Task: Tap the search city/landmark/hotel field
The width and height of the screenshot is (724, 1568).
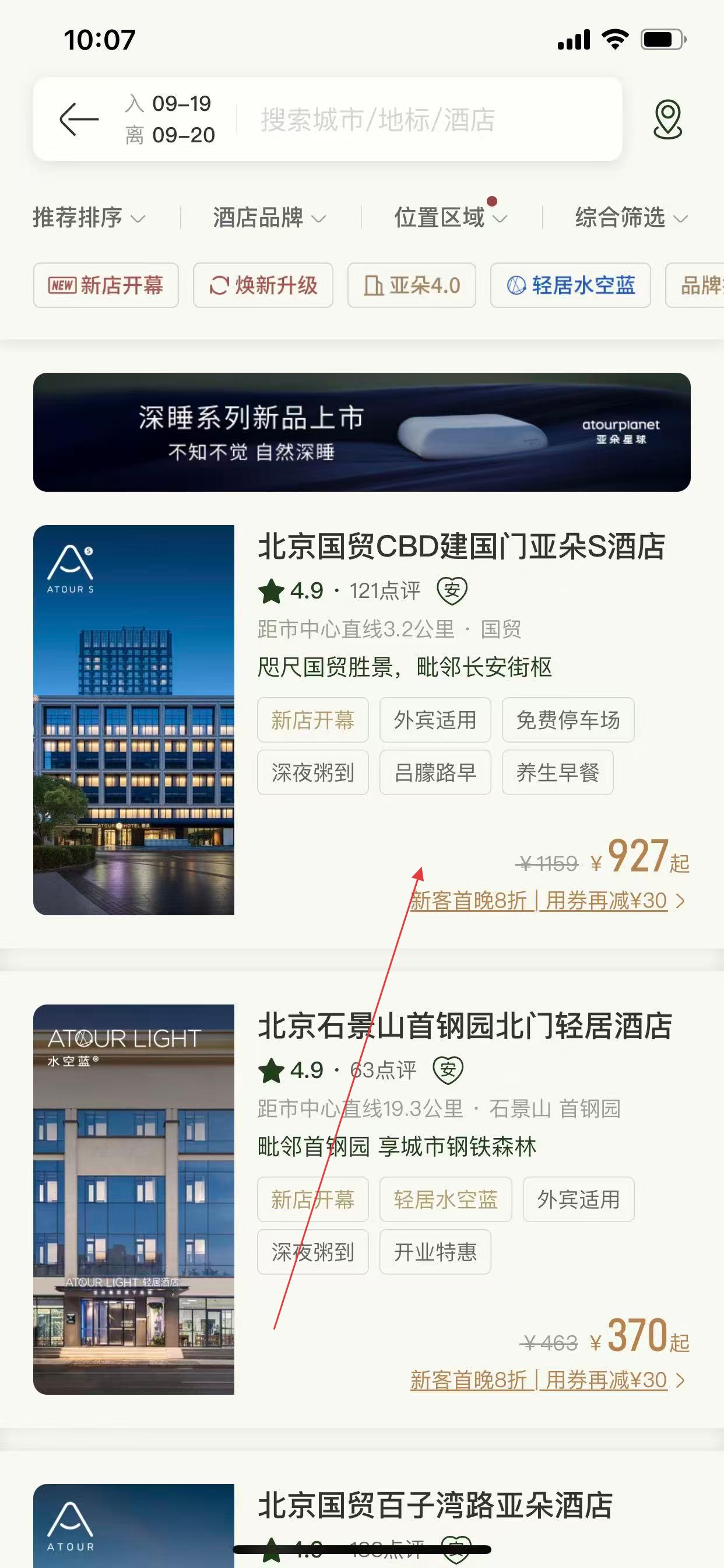Action: (x=377, y=120)
